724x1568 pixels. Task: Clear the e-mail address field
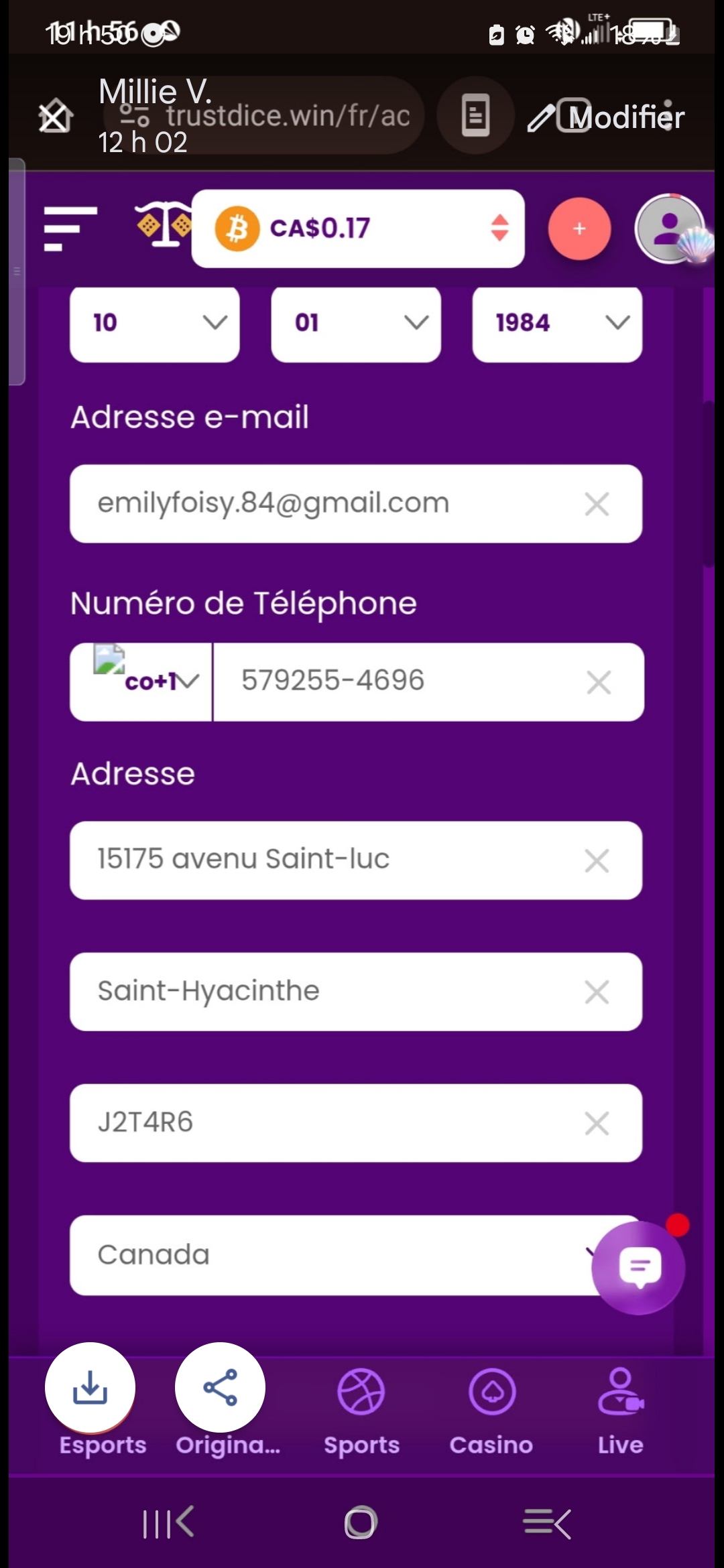pos(597,504)
